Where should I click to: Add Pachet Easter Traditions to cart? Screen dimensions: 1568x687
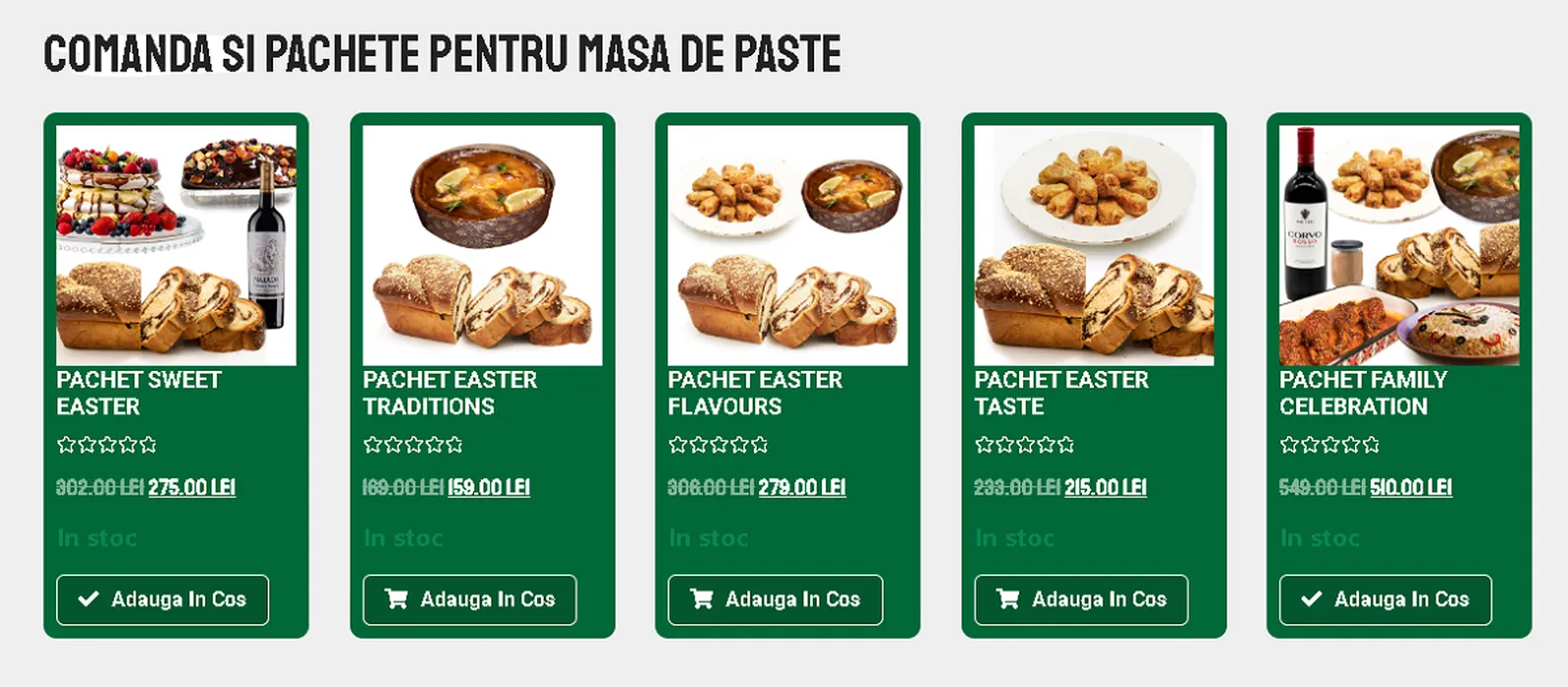point(469,600)
